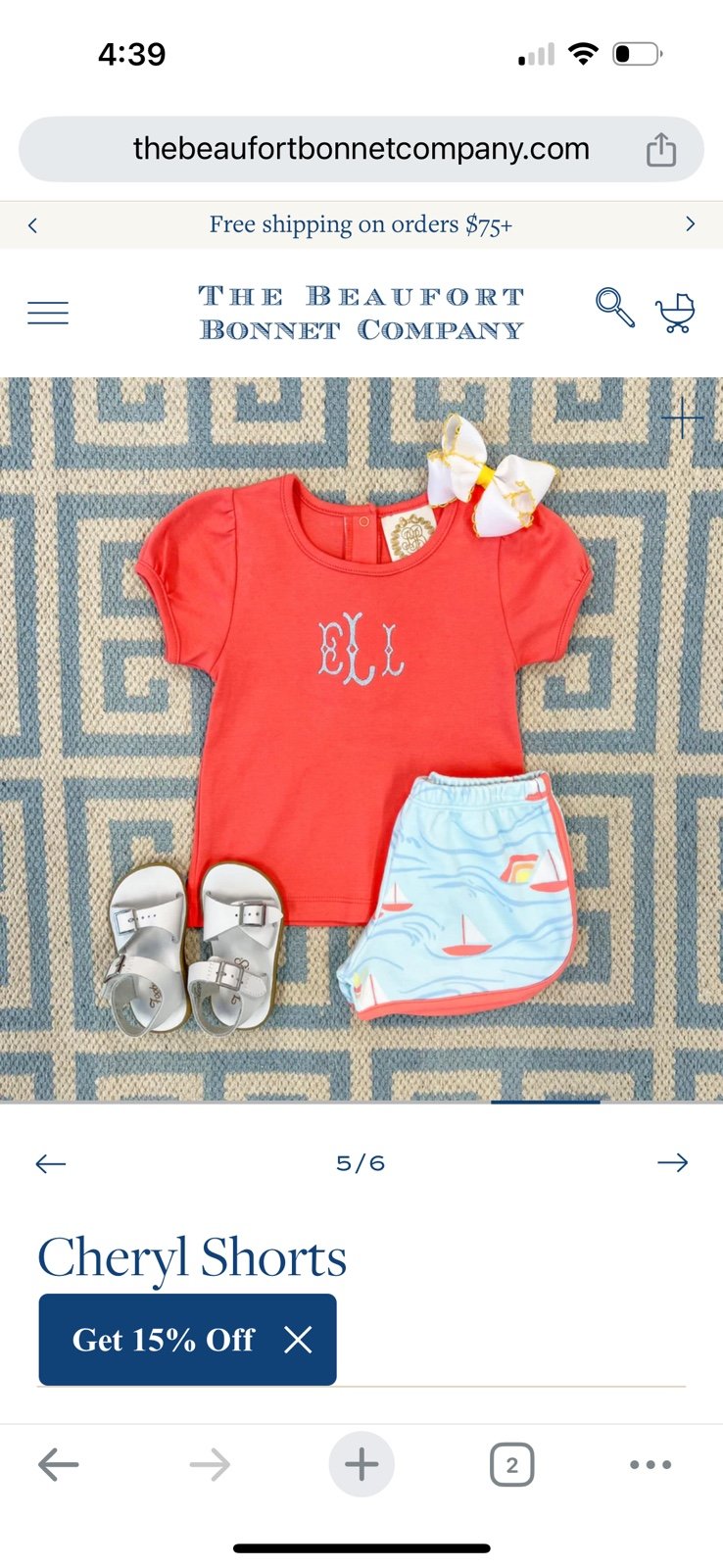The height and width of the screenshot is (1568, 723).
Task: Open the shopping cart stroller icon
Action: pos(676,313)
